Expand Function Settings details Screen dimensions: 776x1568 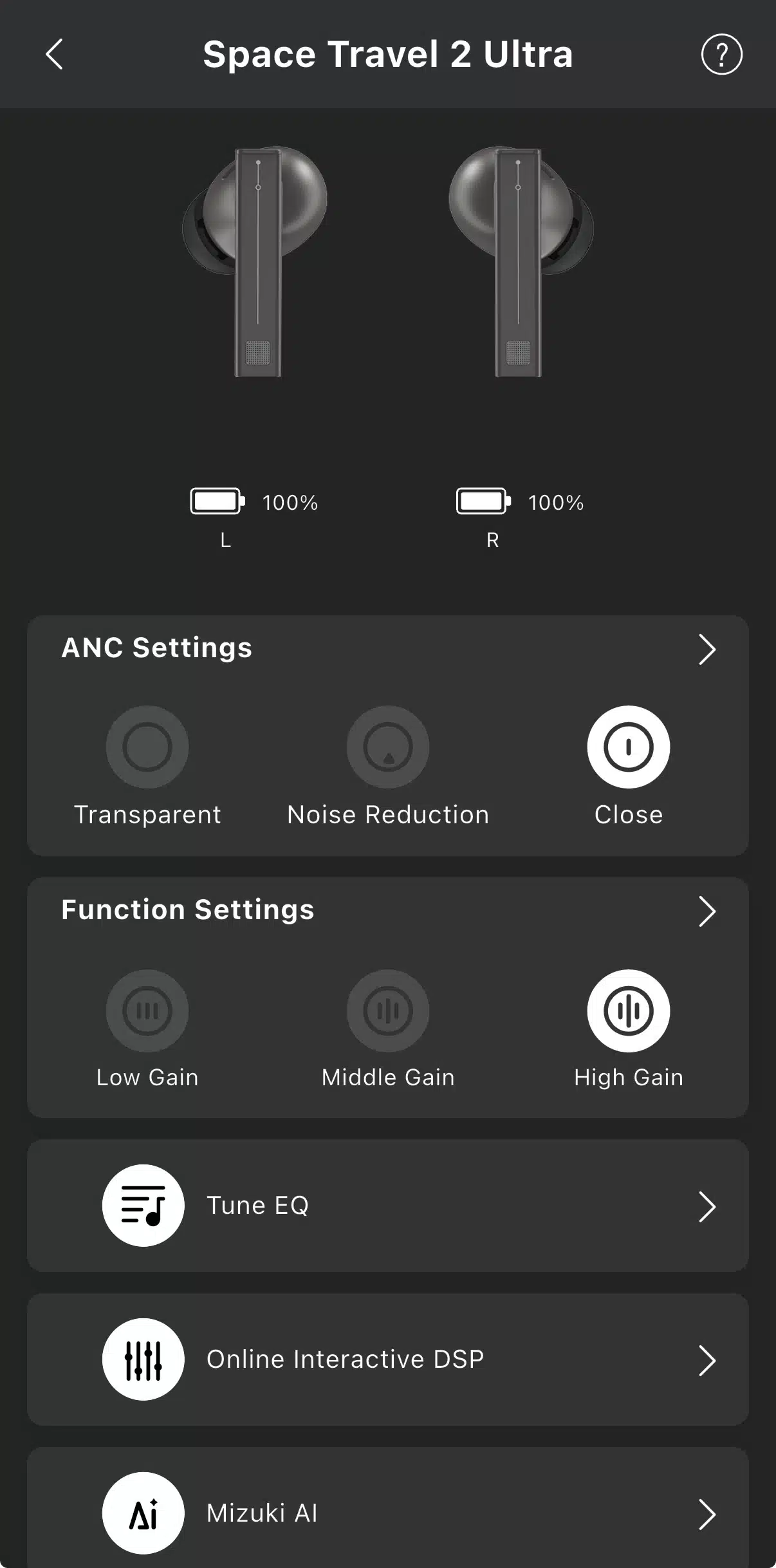coord(707,911)
